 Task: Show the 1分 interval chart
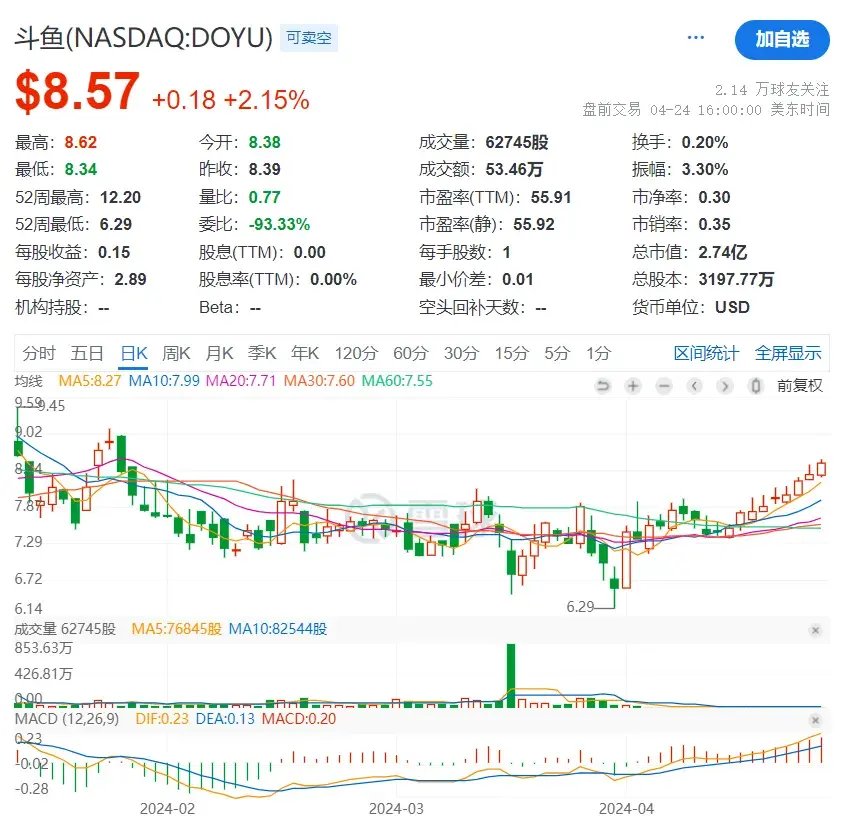point(598,353)
